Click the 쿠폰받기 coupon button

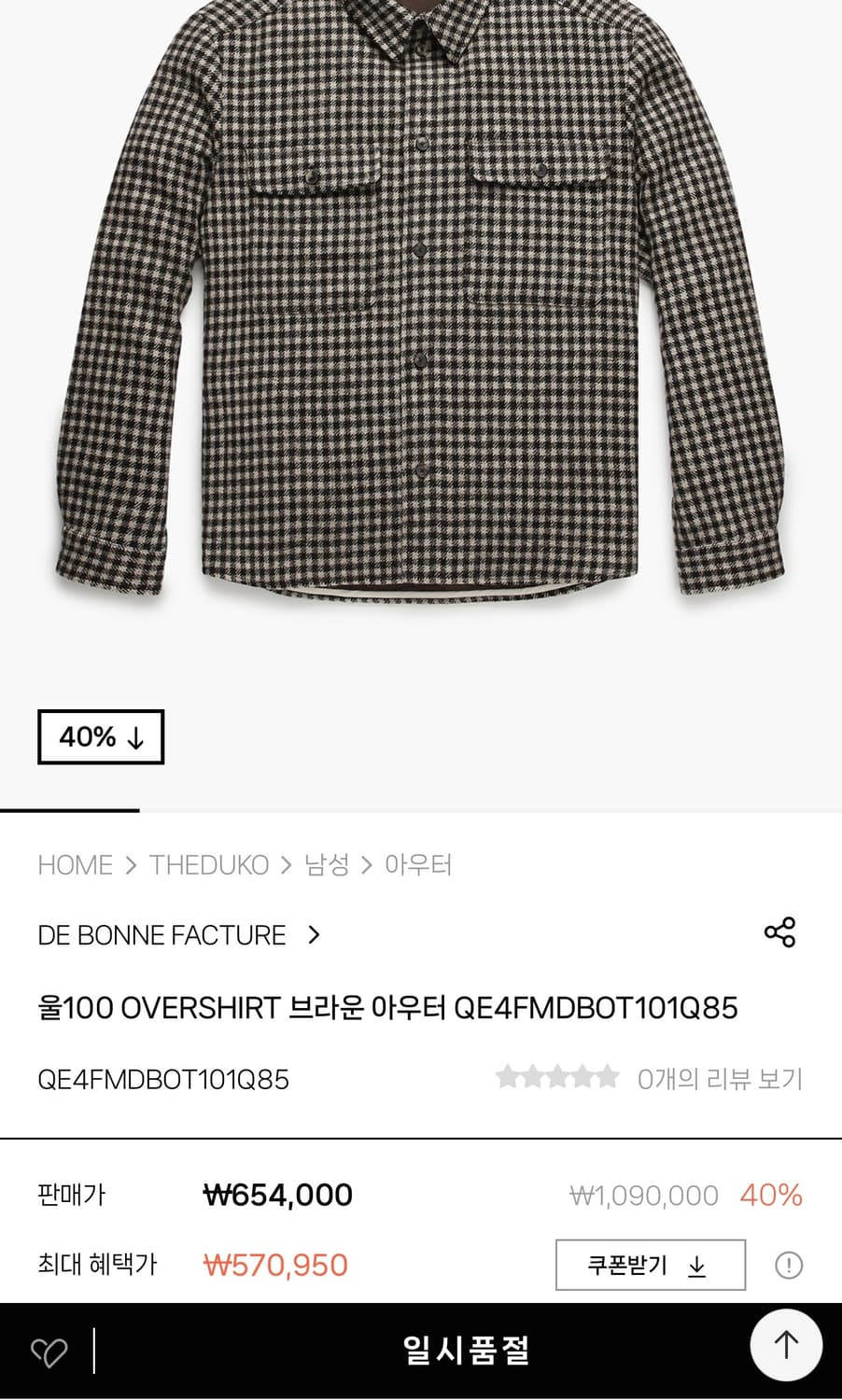650,1266
